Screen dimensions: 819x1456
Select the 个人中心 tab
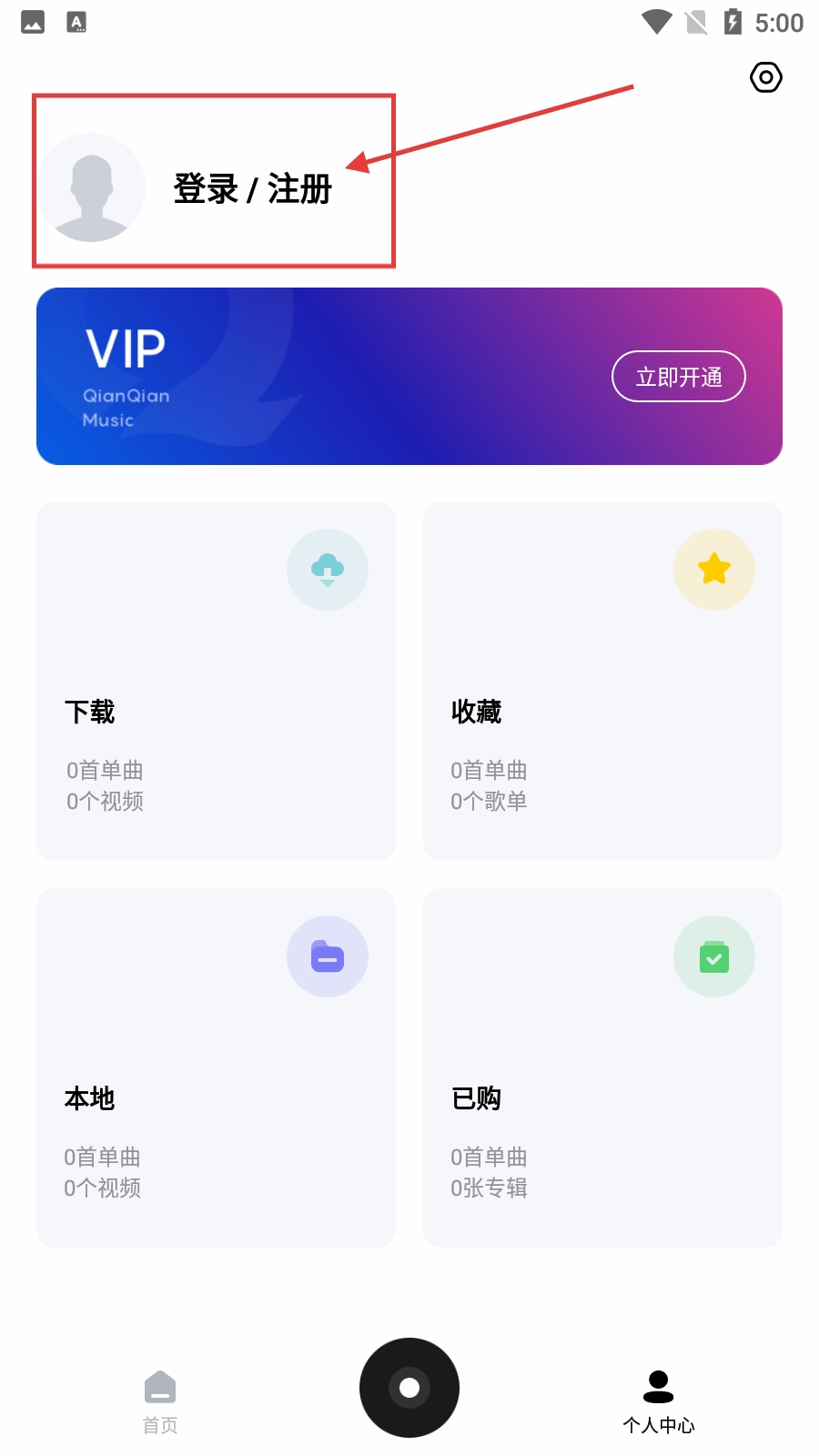click(x=658, y=1401)
